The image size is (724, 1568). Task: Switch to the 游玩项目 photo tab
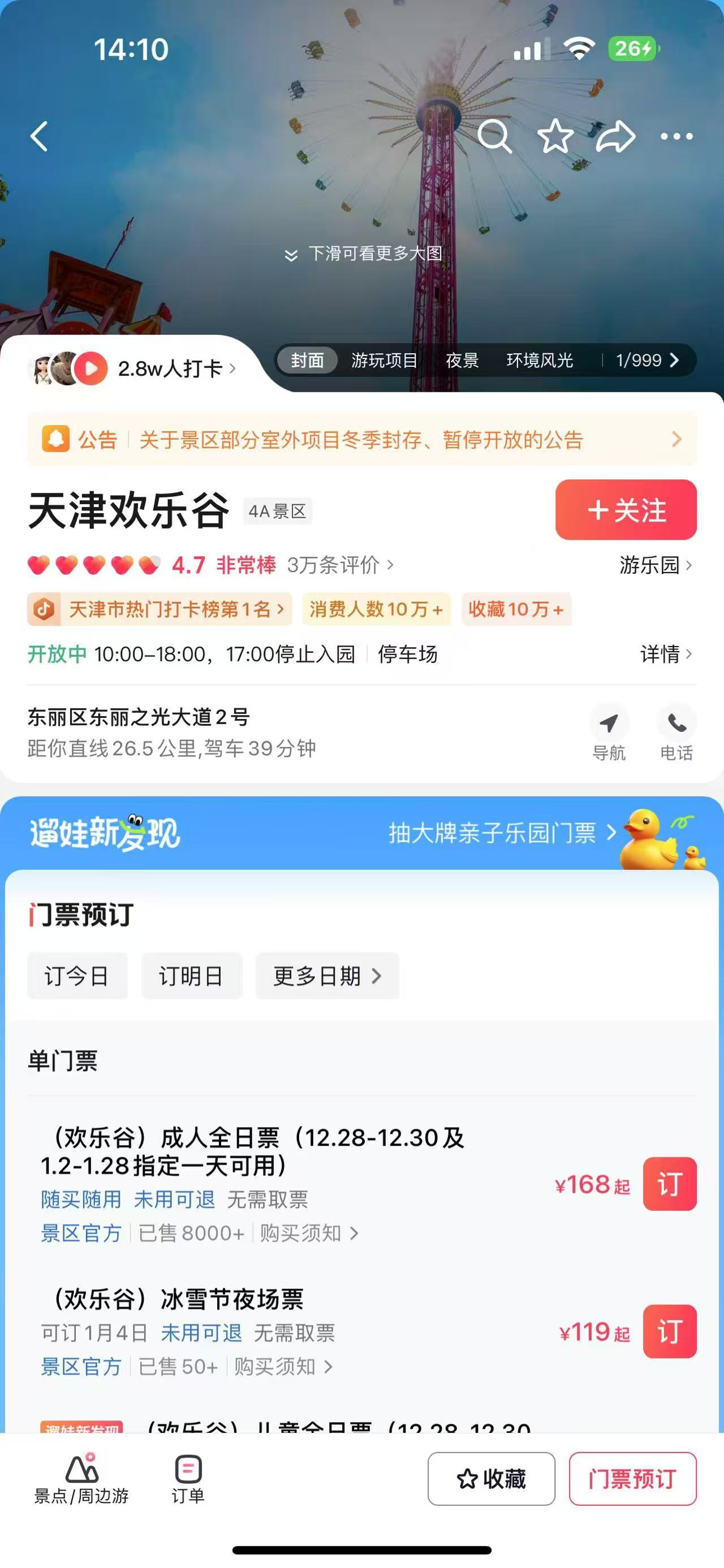tap(384, 361)
